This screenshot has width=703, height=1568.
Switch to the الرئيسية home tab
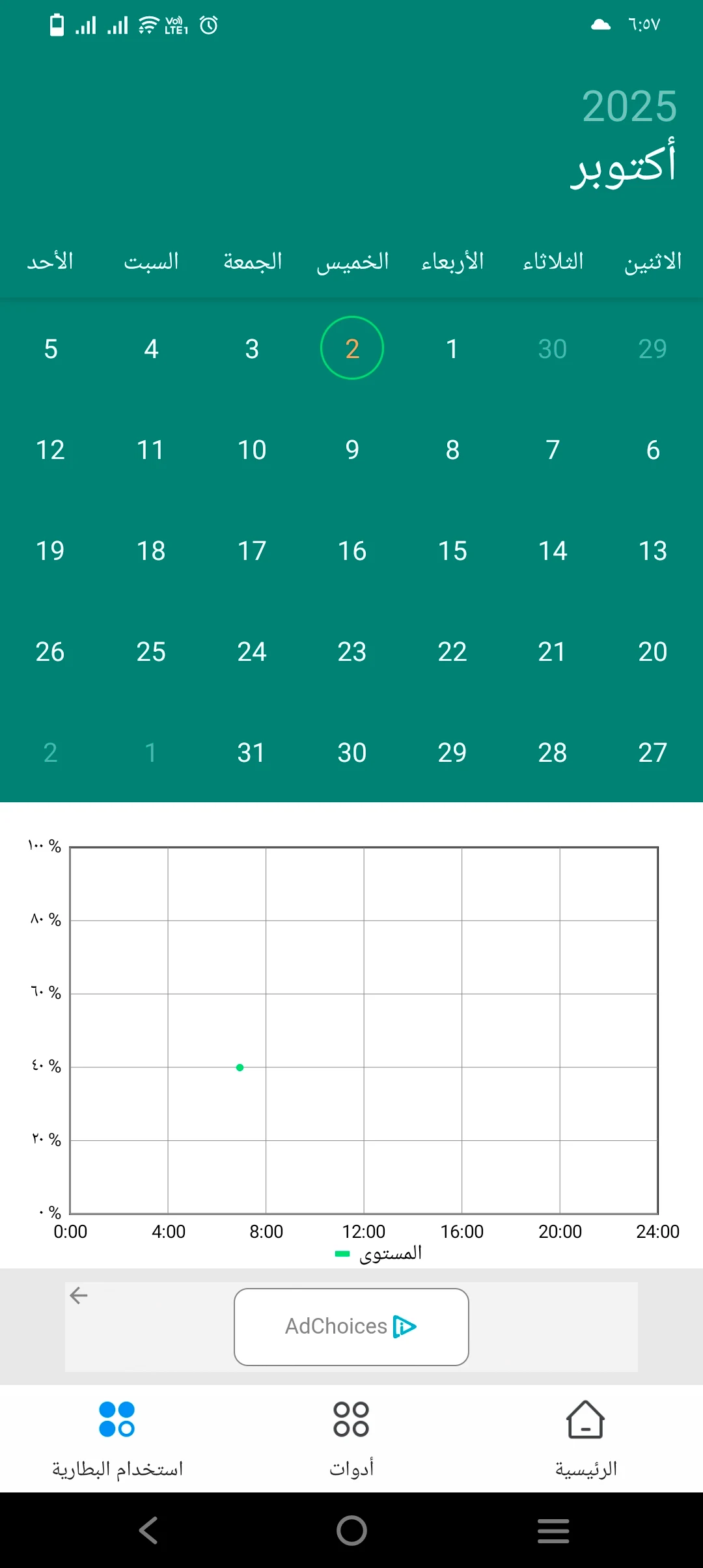click(x=586, y=1438)
